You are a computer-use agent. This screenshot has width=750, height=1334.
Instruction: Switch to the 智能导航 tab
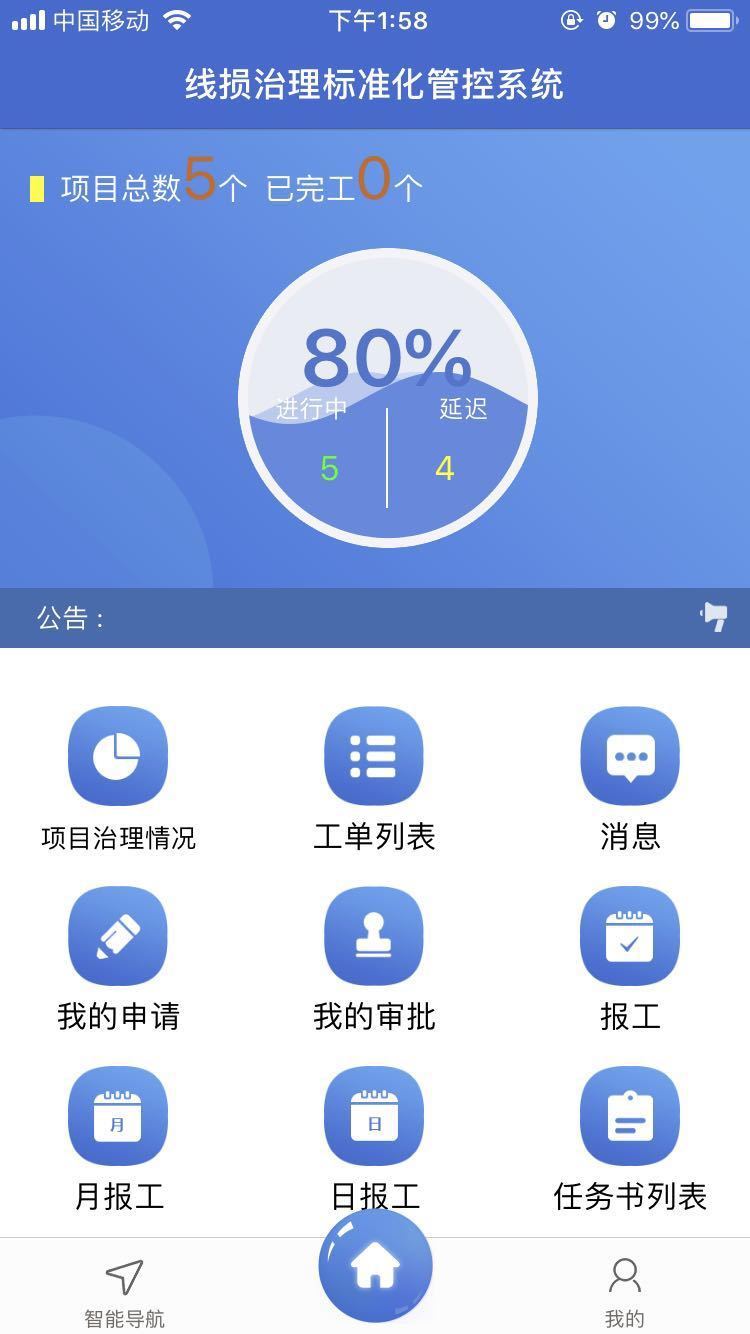[124, 1292]
